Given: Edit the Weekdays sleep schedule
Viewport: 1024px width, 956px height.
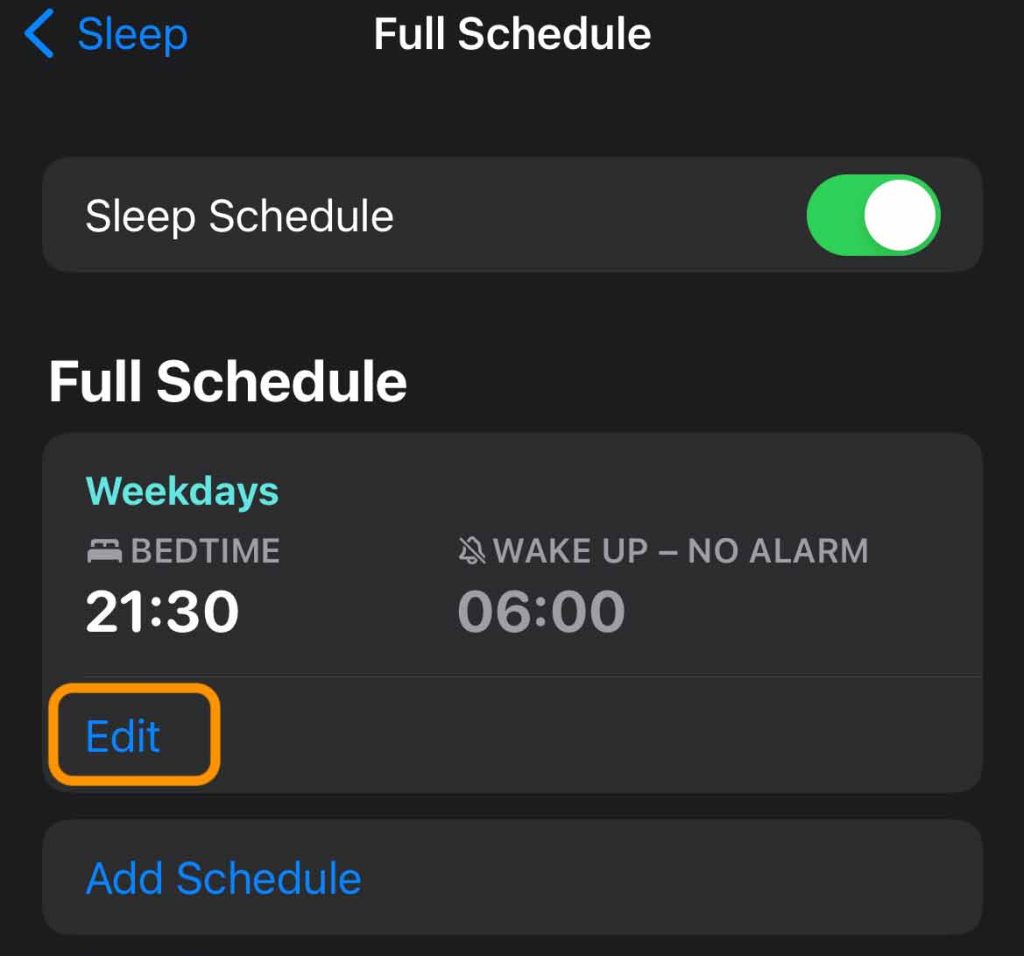Looking at the screenshot, I should point(124,736).
